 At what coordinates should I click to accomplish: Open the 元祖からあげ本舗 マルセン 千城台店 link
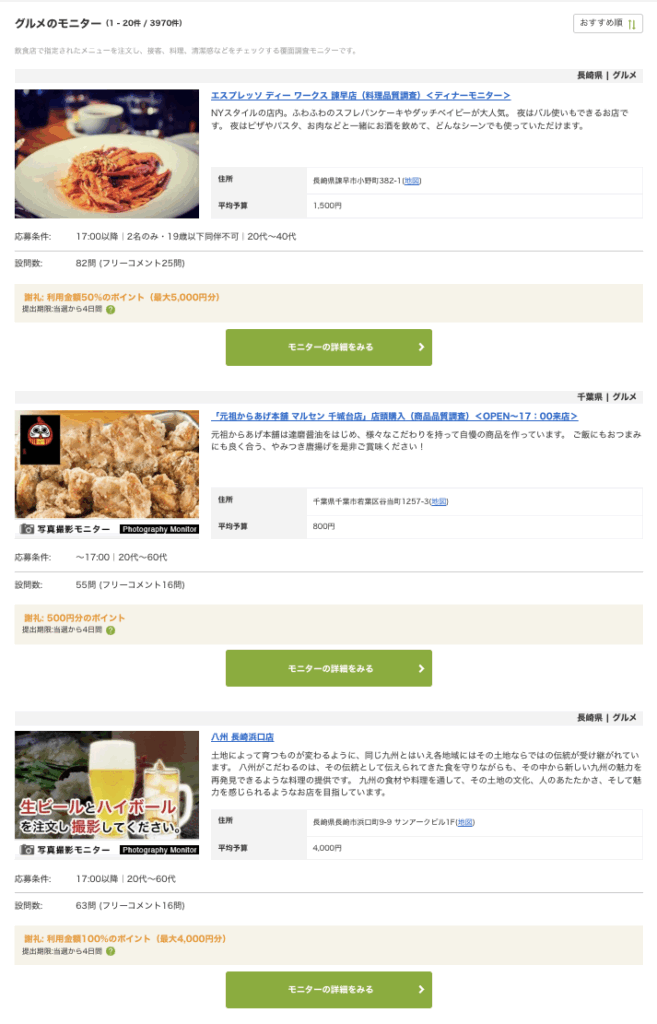394,416
